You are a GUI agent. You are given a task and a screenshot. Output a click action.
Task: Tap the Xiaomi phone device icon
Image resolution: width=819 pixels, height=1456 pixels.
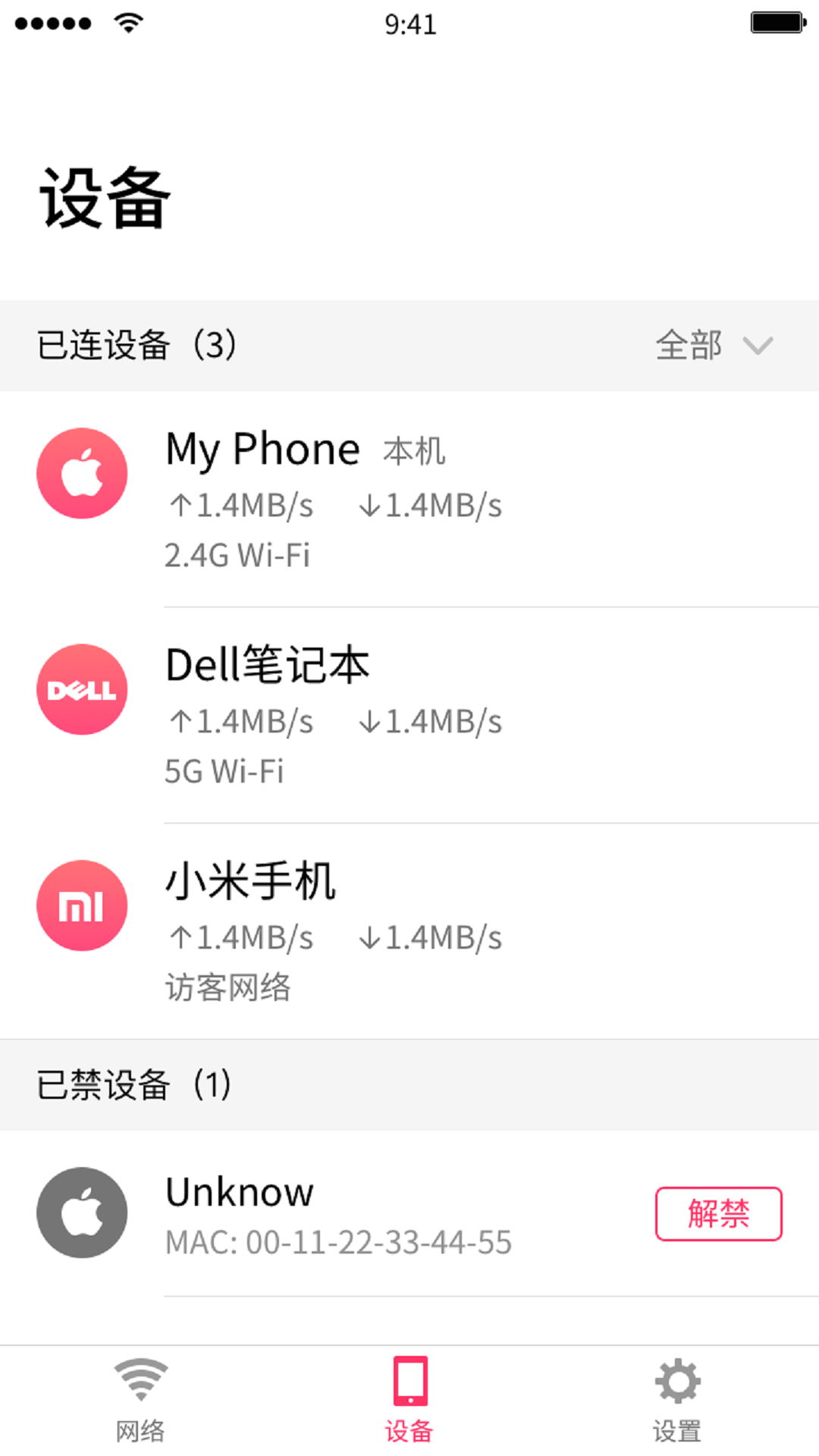[82, 905]
